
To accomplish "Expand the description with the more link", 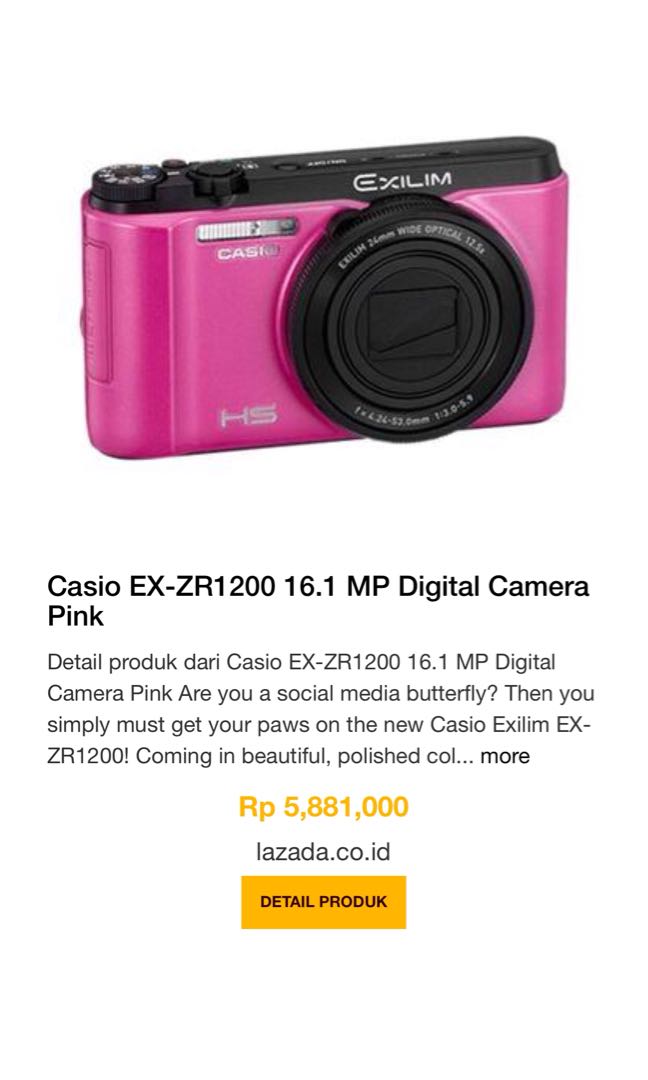I will [x=505, y=756].
